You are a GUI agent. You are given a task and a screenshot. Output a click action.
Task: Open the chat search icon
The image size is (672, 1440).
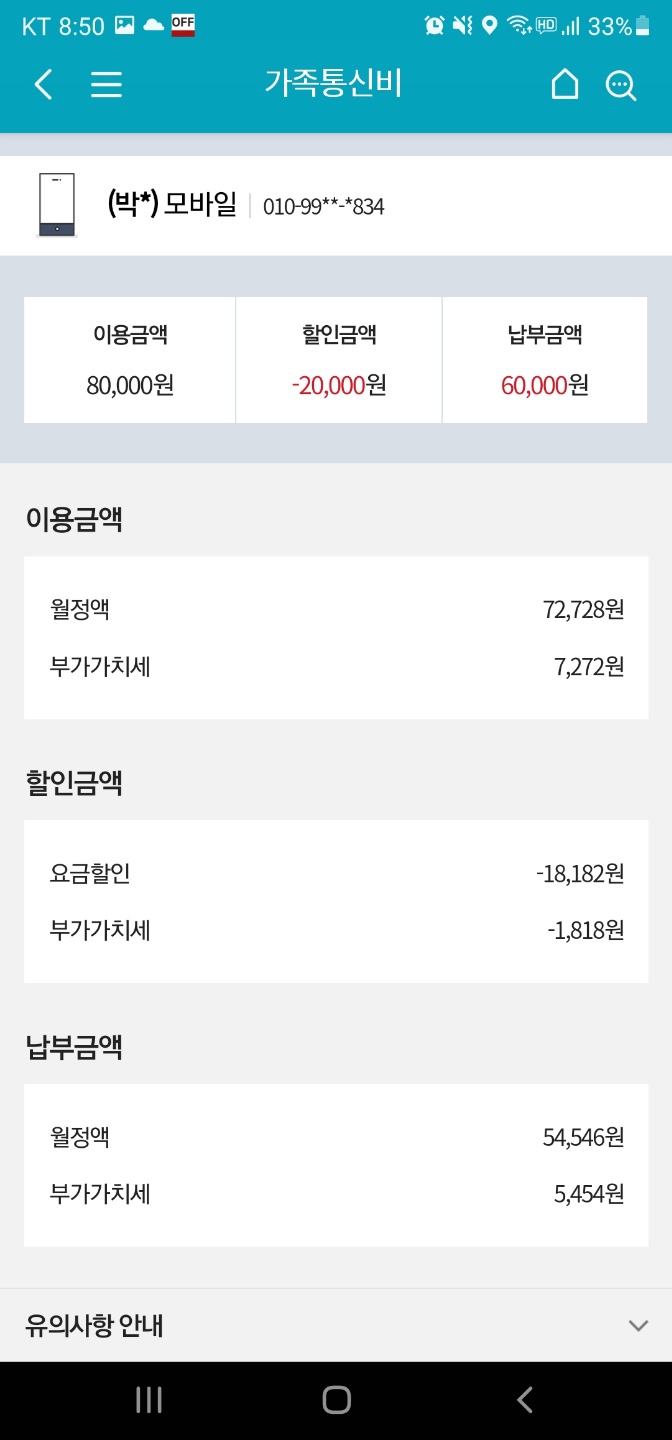click(621, 85)
